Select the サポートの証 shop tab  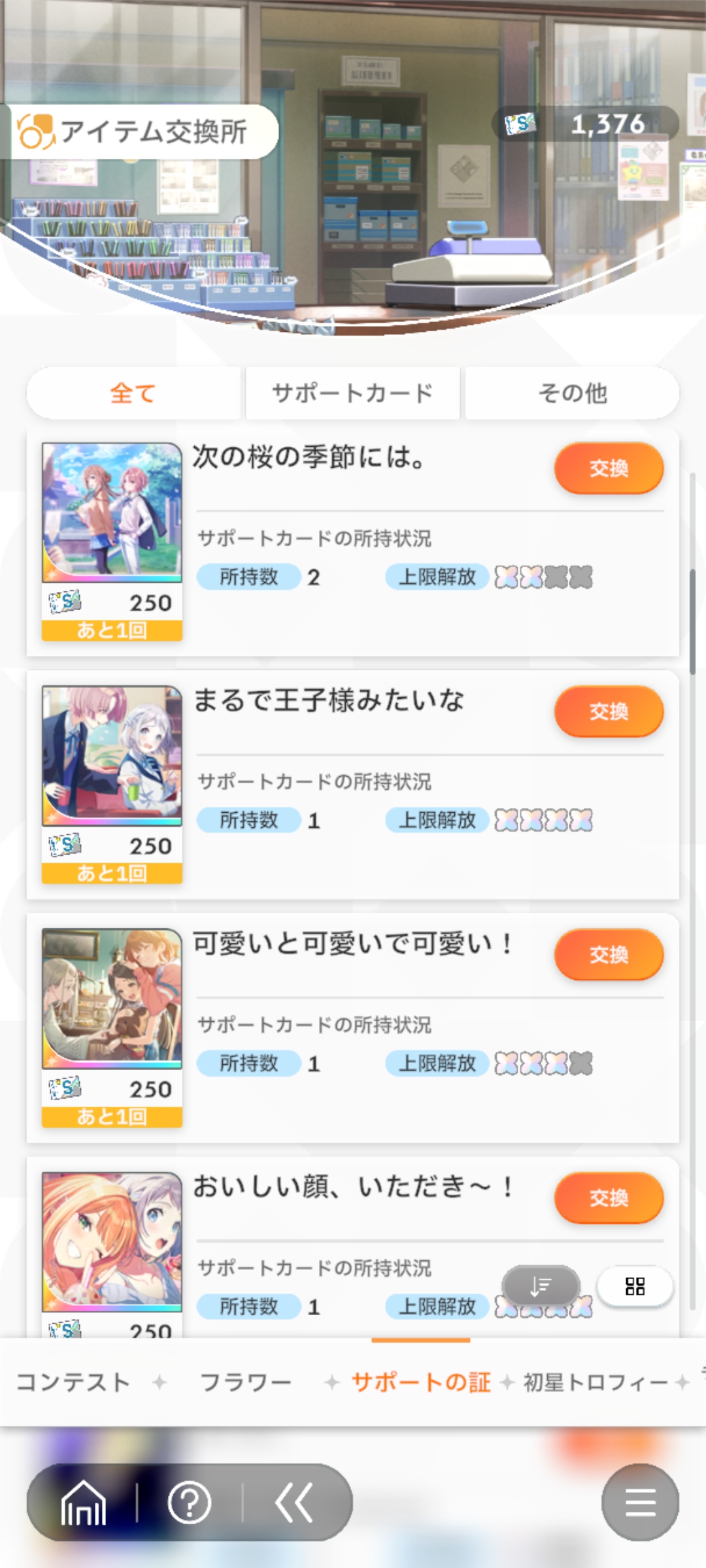tap(421, 1382)
